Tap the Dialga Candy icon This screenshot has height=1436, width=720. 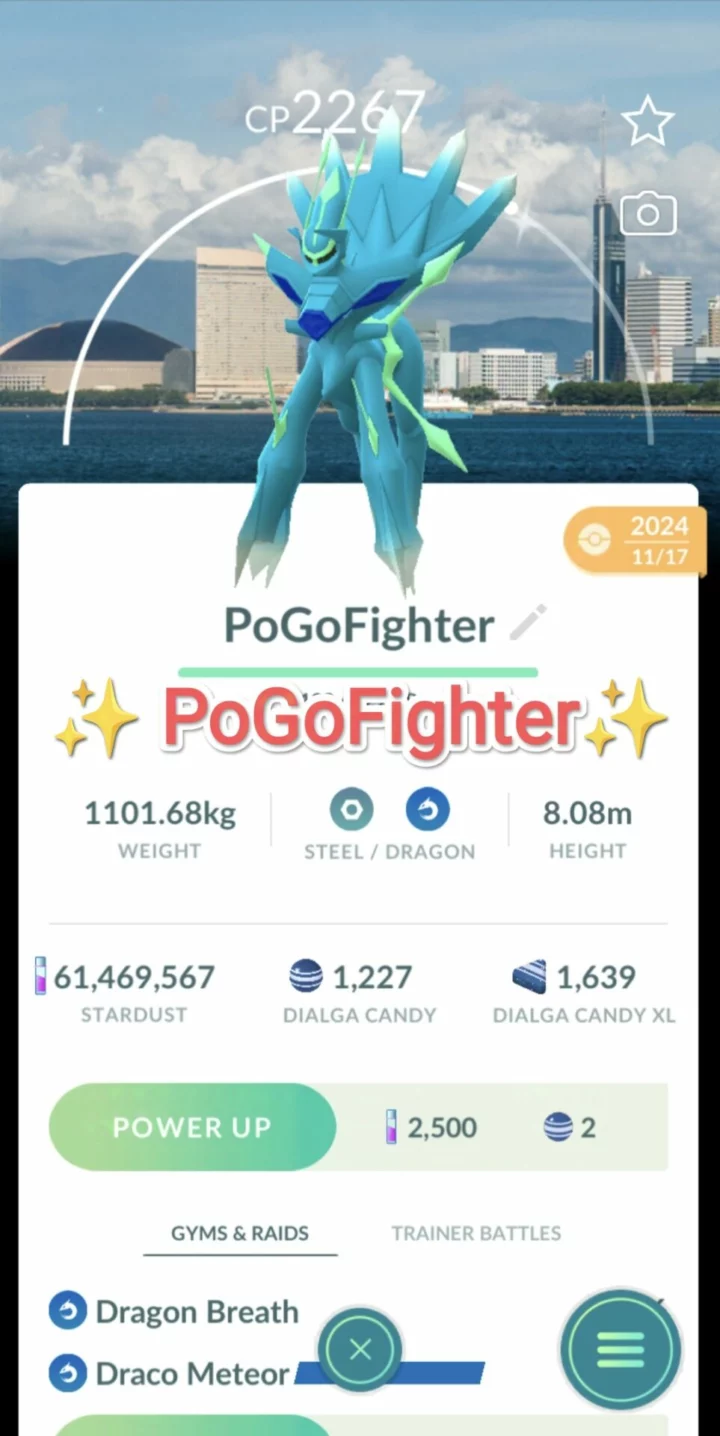(305, 977)
